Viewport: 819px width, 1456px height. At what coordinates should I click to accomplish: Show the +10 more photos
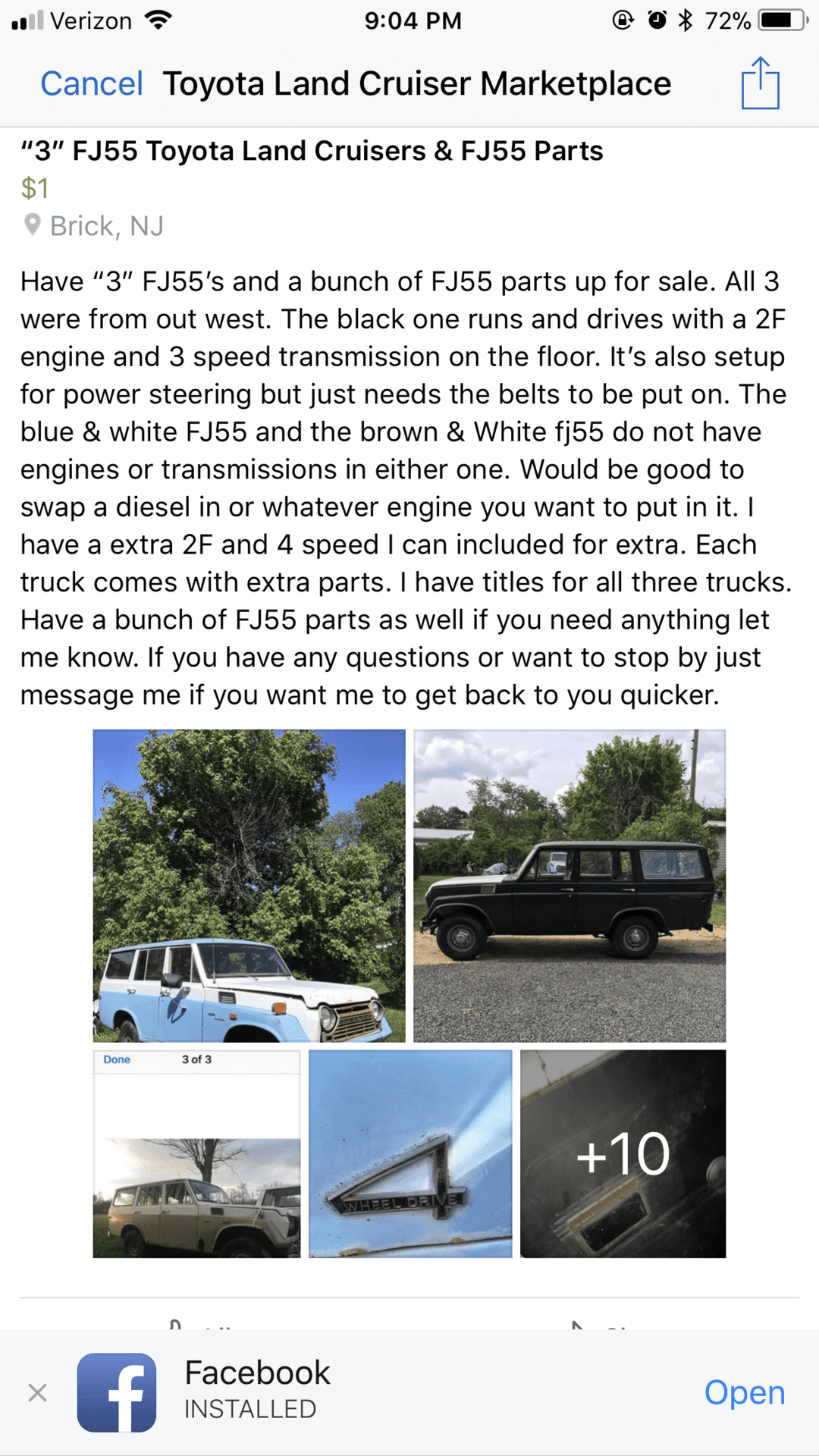click(x=623, y=1153)
